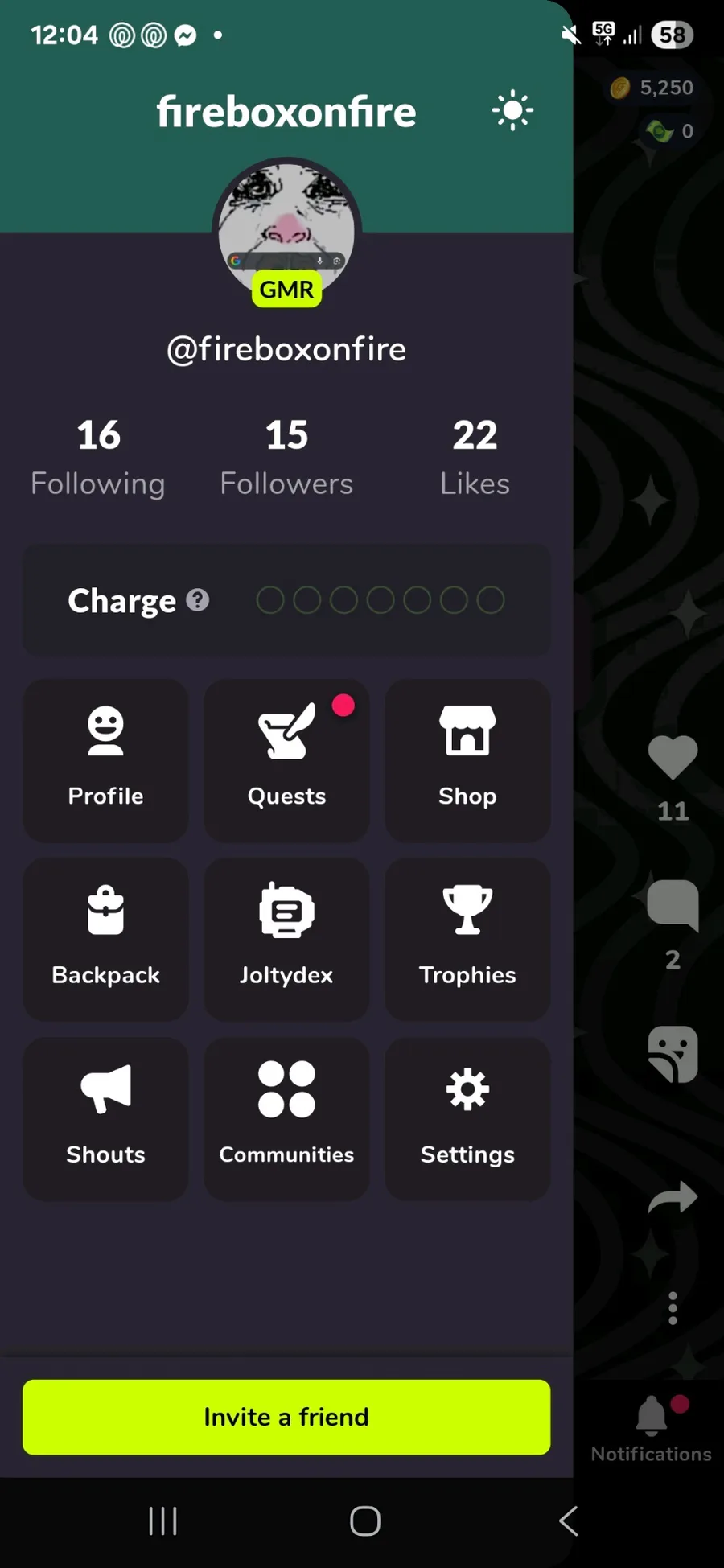Open the Joltydex
This screenshot has height=1568, width=724.
[x=286, y=939]
